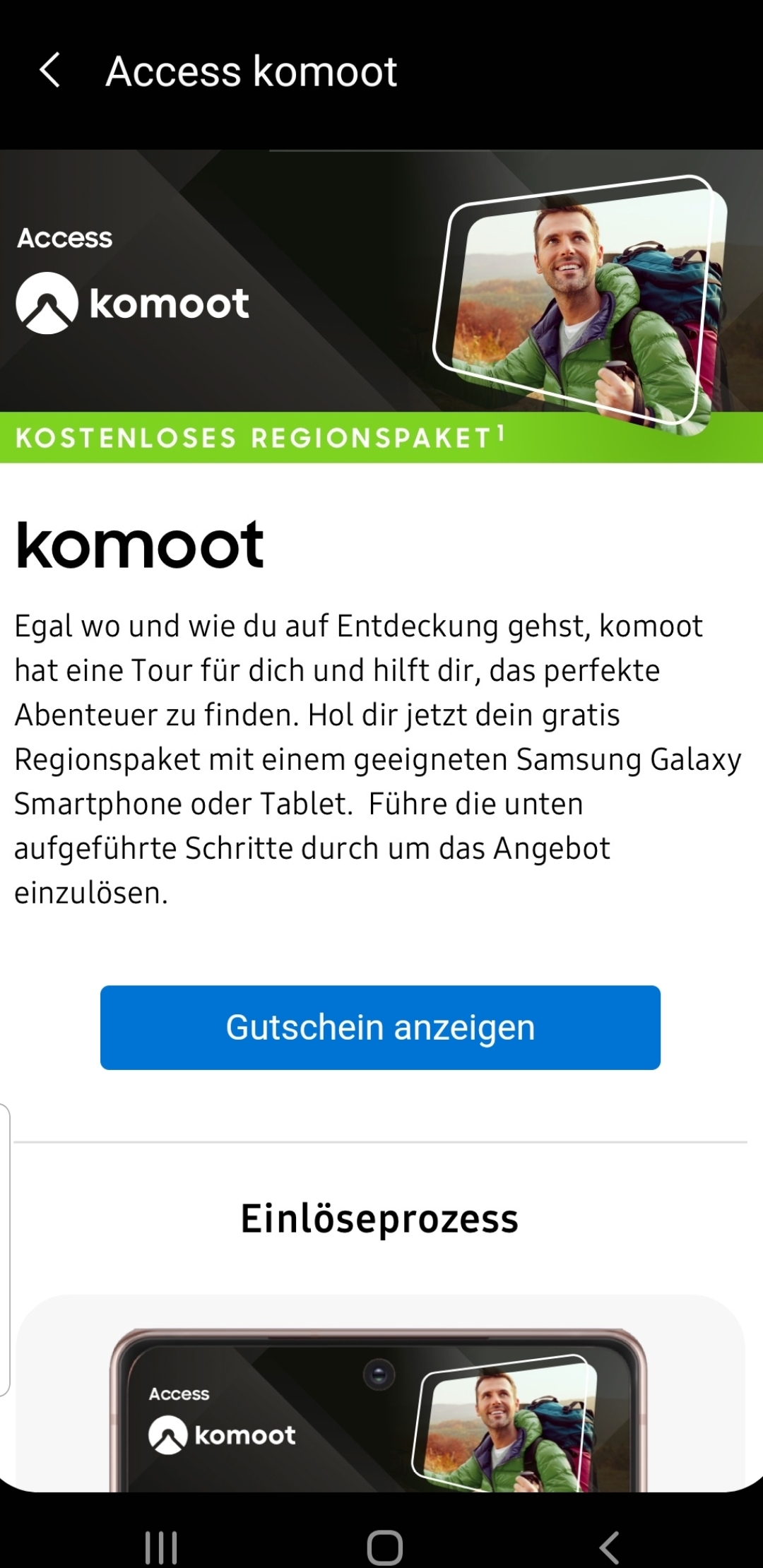Tap the system back button
Screen dimensions: 763x1568
[610, 1548]
